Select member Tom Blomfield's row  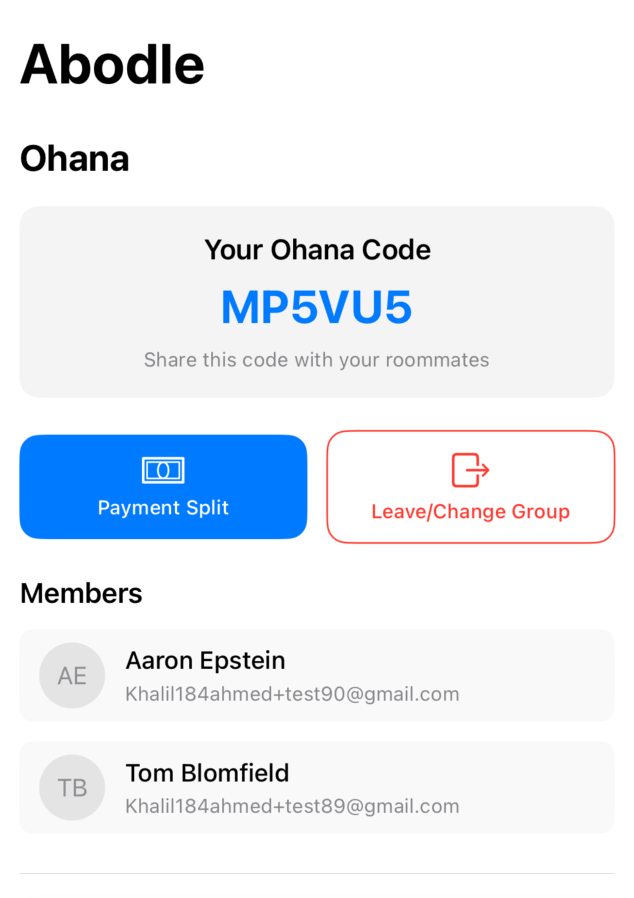(316, 787)
